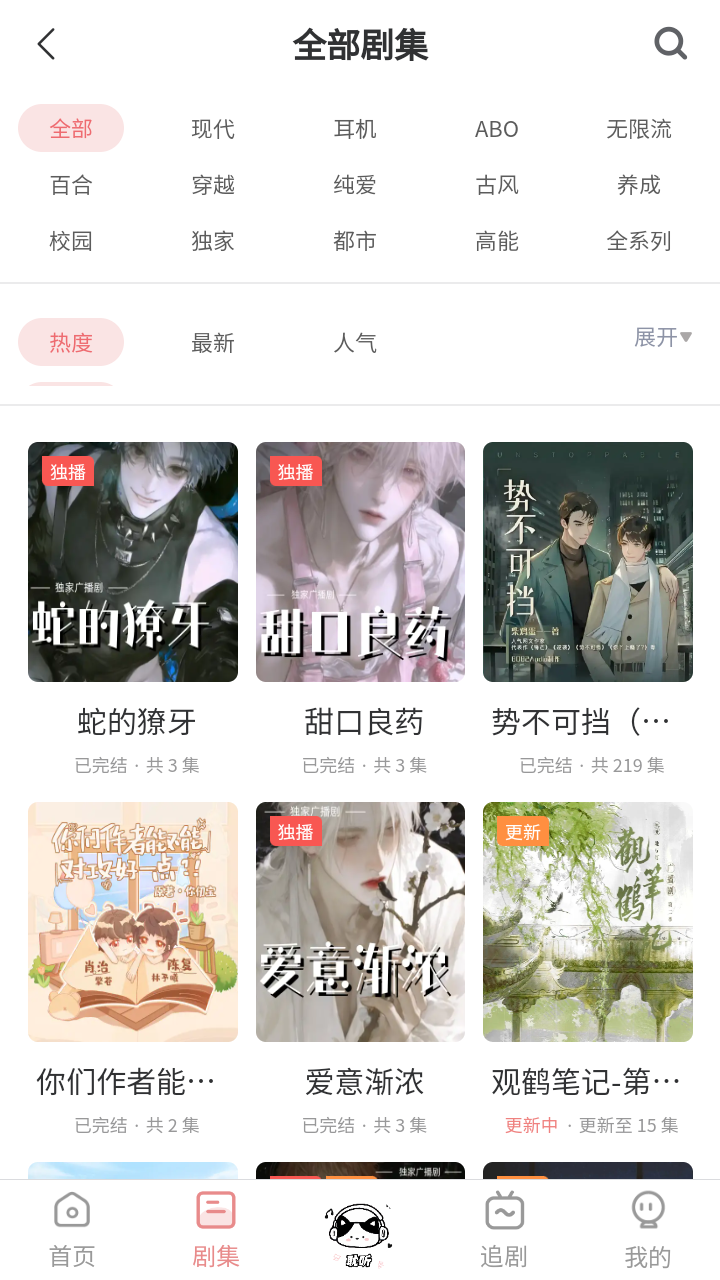Tap the search magnifier icon
Screen dimensions: 720x1280
[x=669, y=44]
